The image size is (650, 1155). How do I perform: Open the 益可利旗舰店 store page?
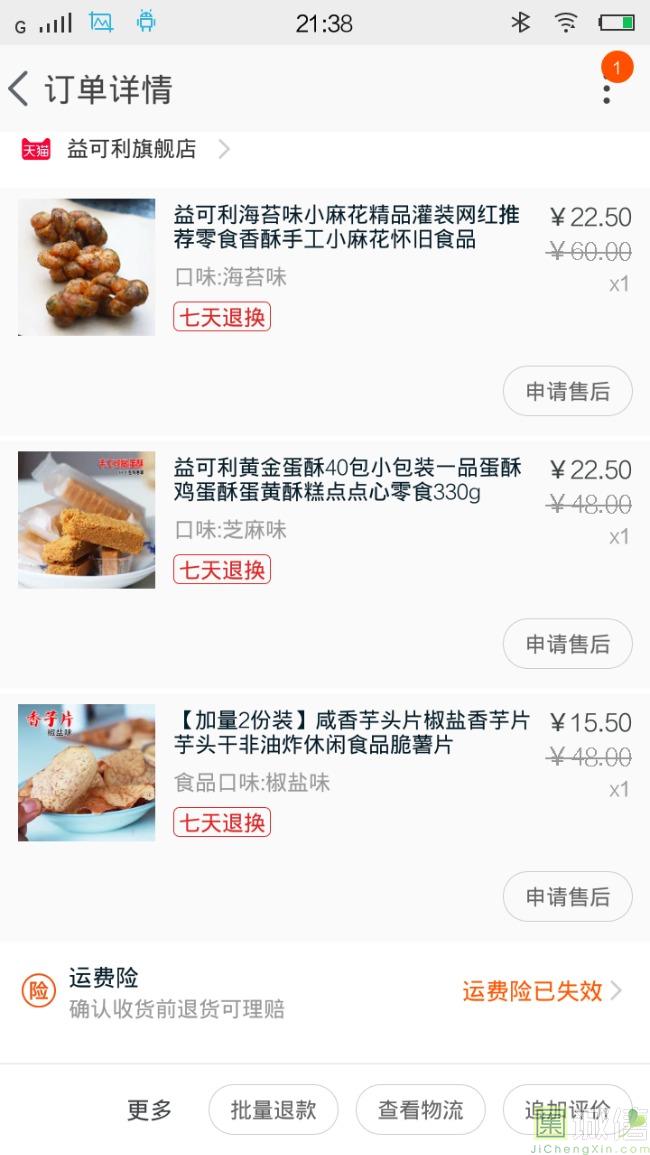pos(132,150)
